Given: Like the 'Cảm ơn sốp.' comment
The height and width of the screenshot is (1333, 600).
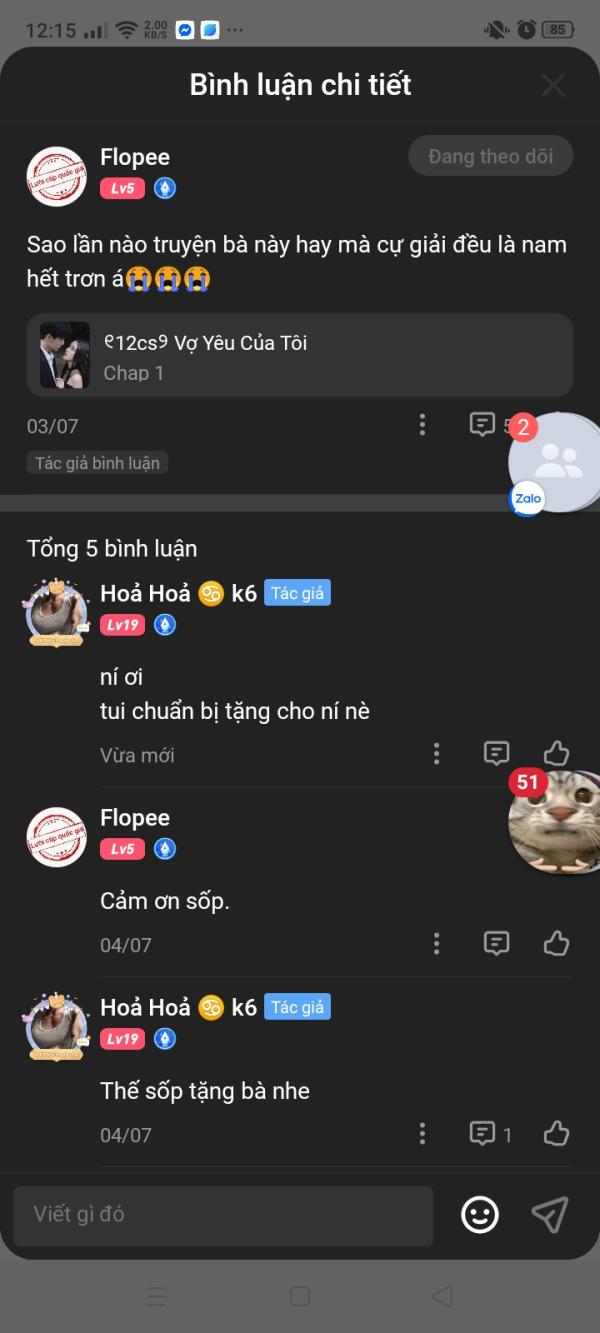Looking at the screenshot, I should (x=556, y=943).
